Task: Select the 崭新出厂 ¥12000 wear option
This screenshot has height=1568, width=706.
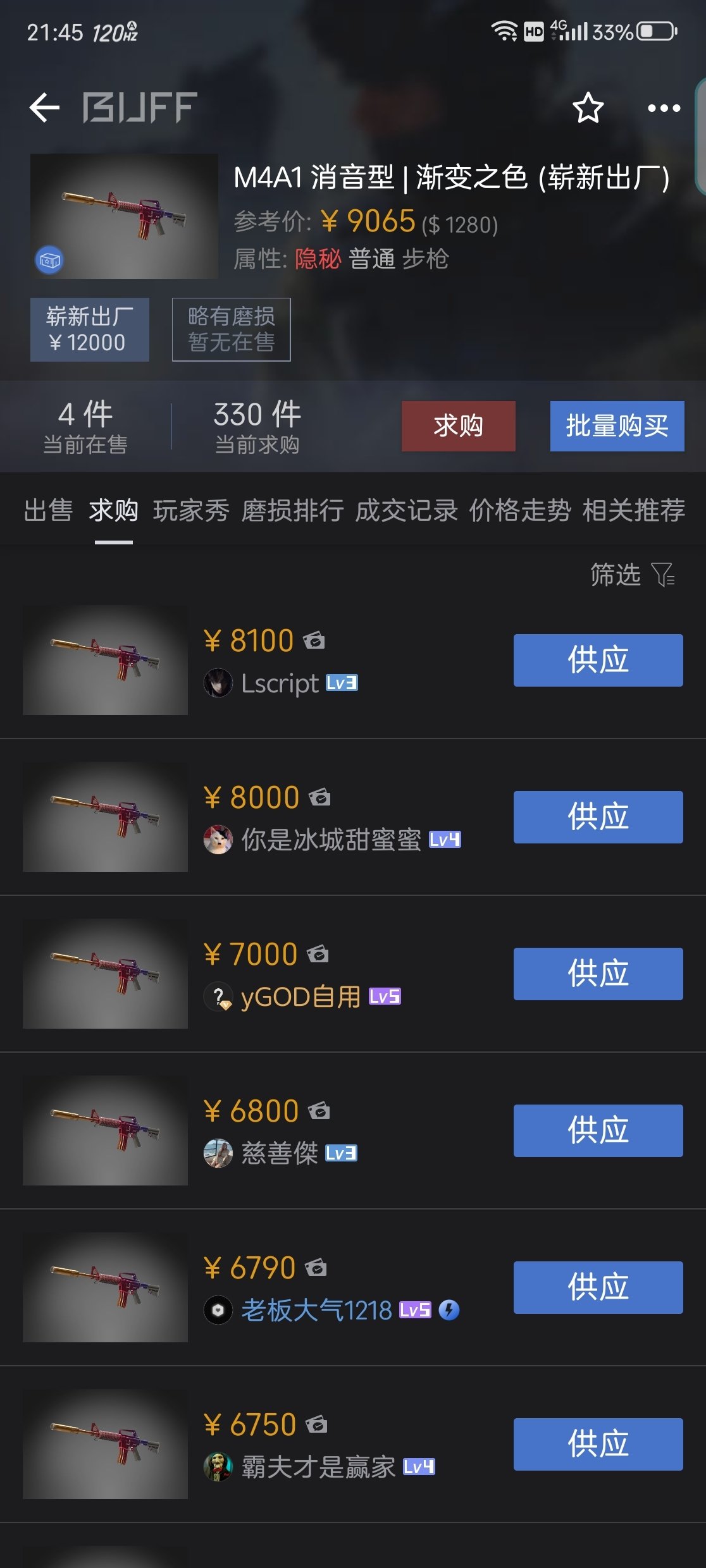Action: click(90, 329)
